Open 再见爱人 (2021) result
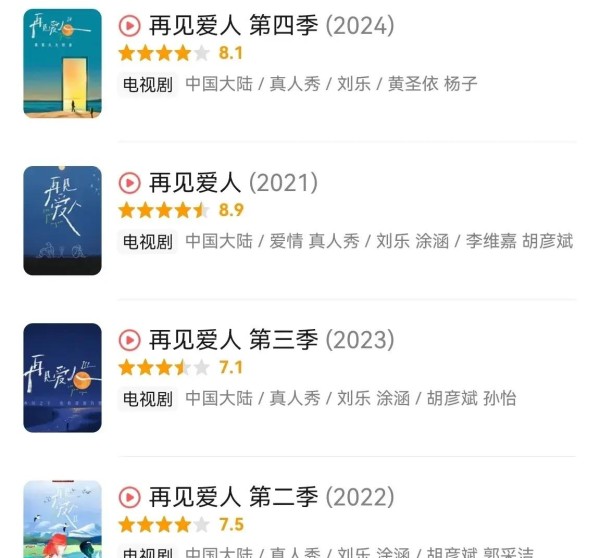Viewport: 600px width, 558px height. tap(232, 183)
